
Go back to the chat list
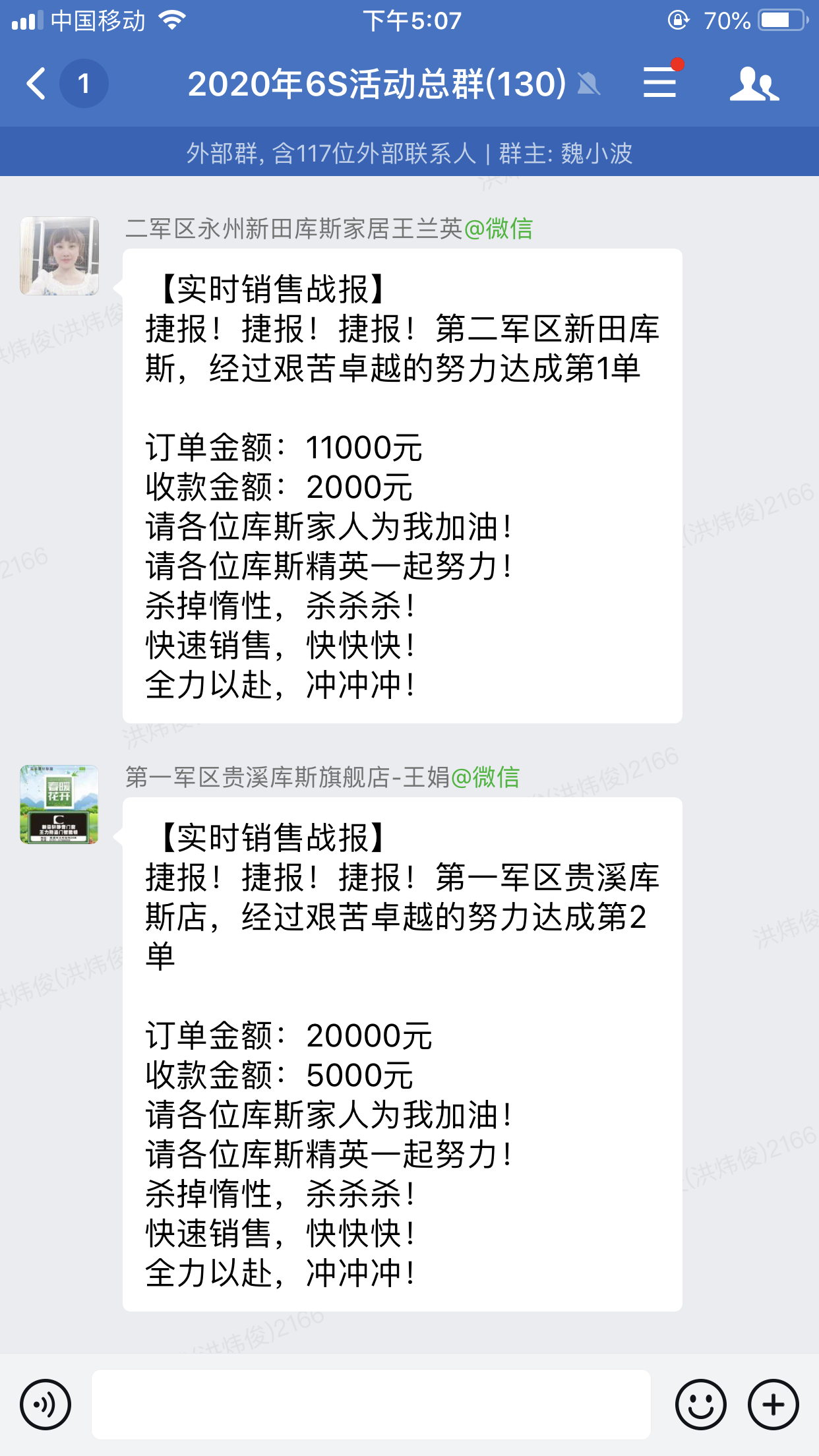tap(38, 84)
